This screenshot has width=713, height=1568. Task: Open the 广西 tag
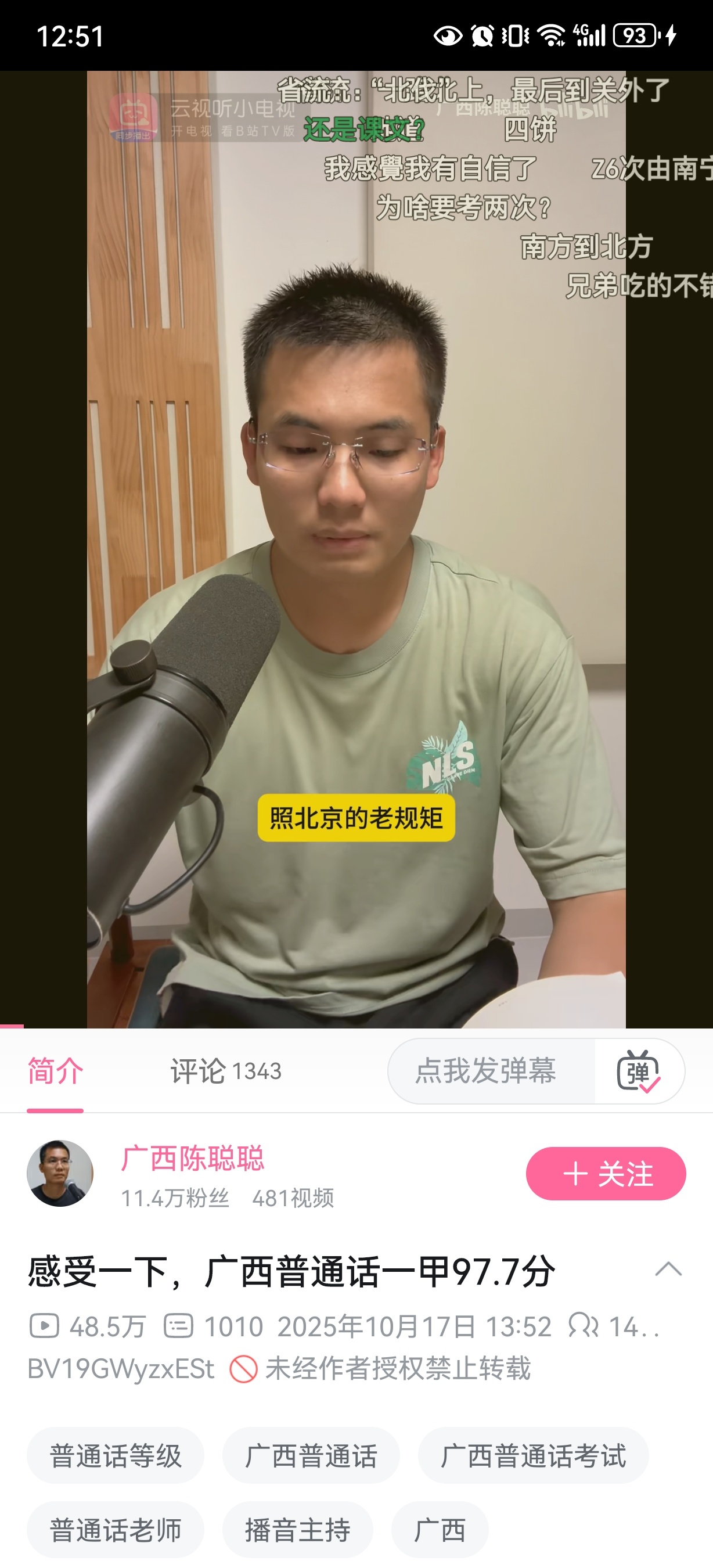pyautogui.click(x=440, y=1530)
